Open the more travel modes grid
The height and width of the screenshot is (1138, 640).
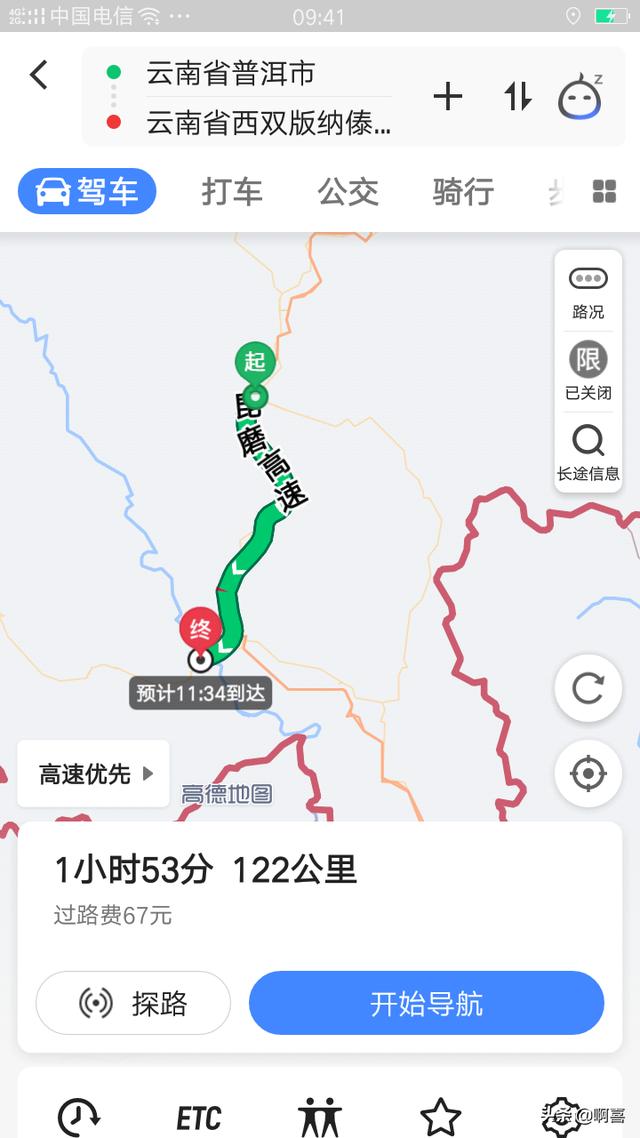tap(604, 192)
